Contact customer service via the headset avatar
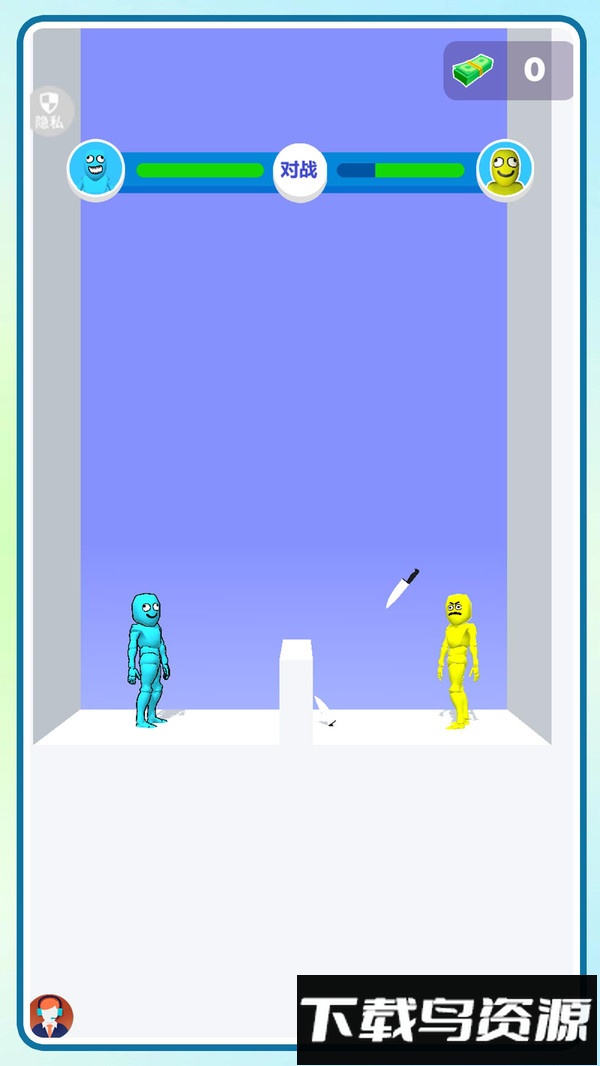Screen dimensions: 600x1066 coord(51,1016)
